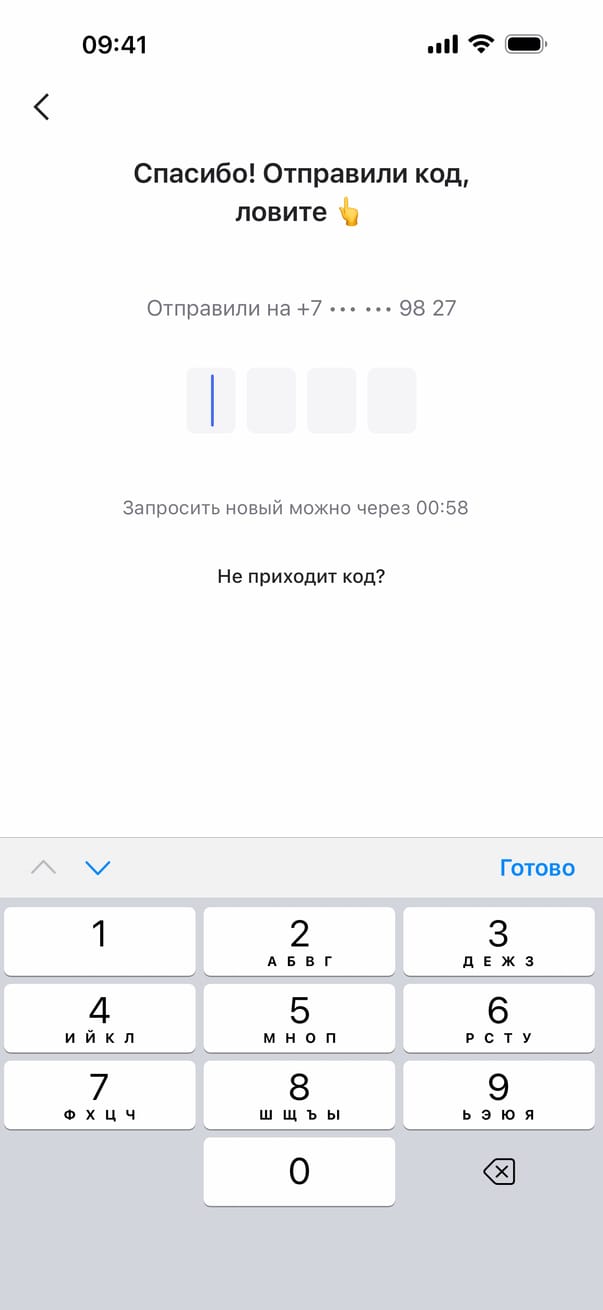Enter digit 9 on the keypad

coord(498,1095)
